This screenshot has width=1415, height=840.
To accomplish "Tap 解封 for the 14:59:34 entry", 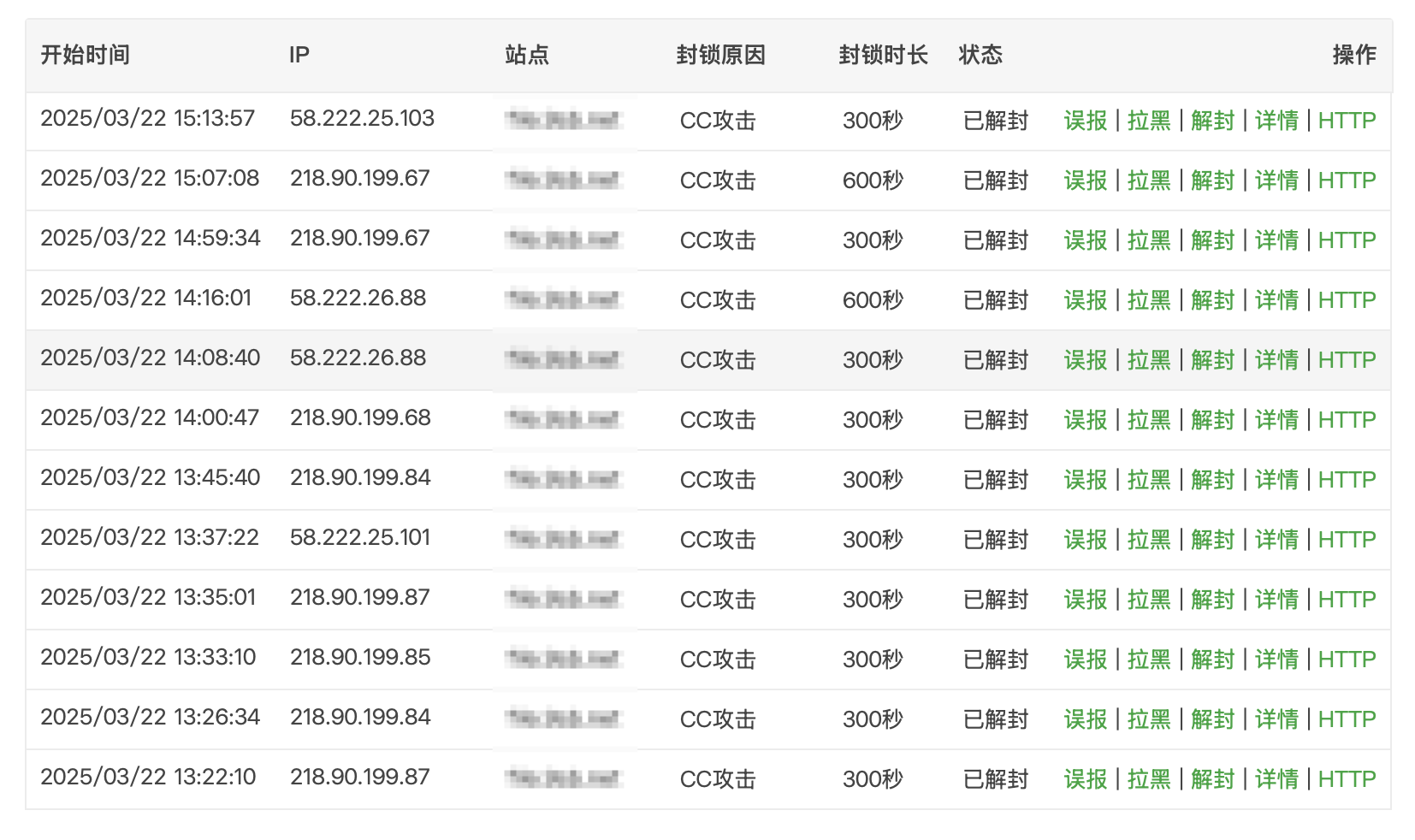I will tap(1212, 240).
